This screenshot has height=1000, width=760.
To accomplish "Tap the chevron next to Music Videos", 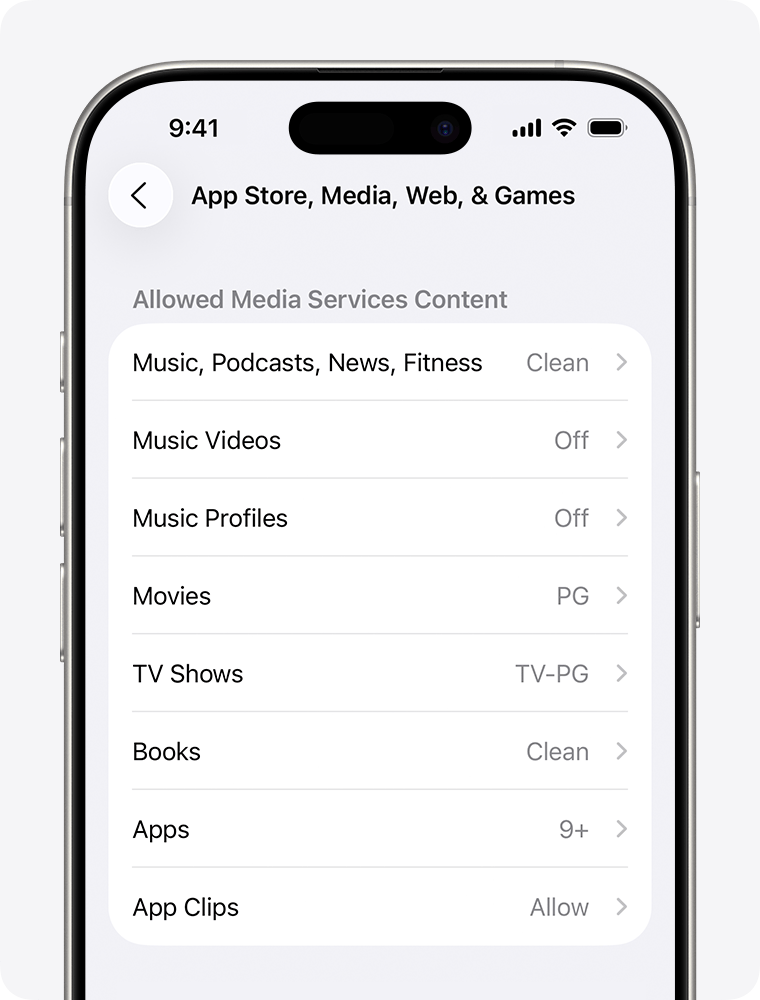I will (x=622, y=441).
